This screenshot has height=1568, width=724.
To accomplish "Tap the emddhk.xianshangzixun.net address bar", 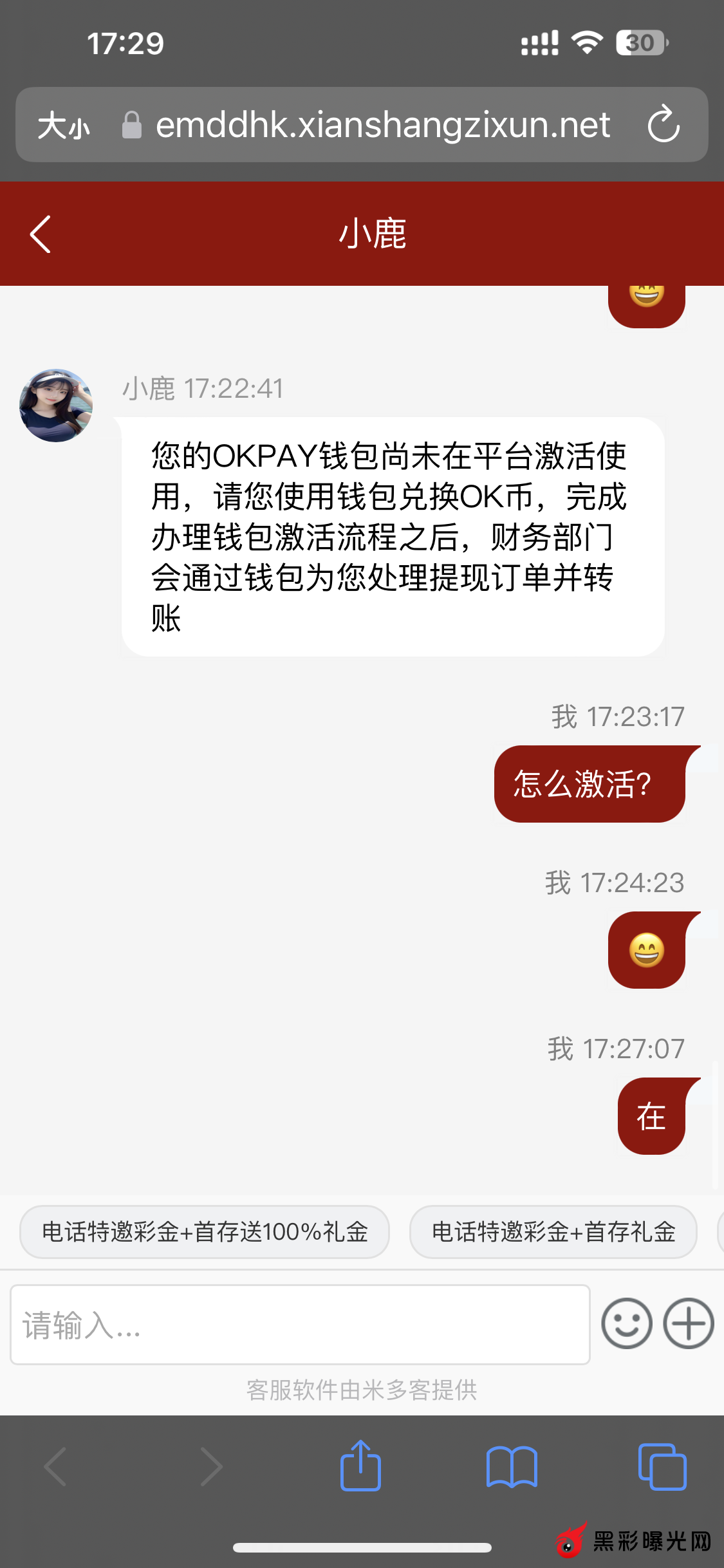I will (382, 125).
